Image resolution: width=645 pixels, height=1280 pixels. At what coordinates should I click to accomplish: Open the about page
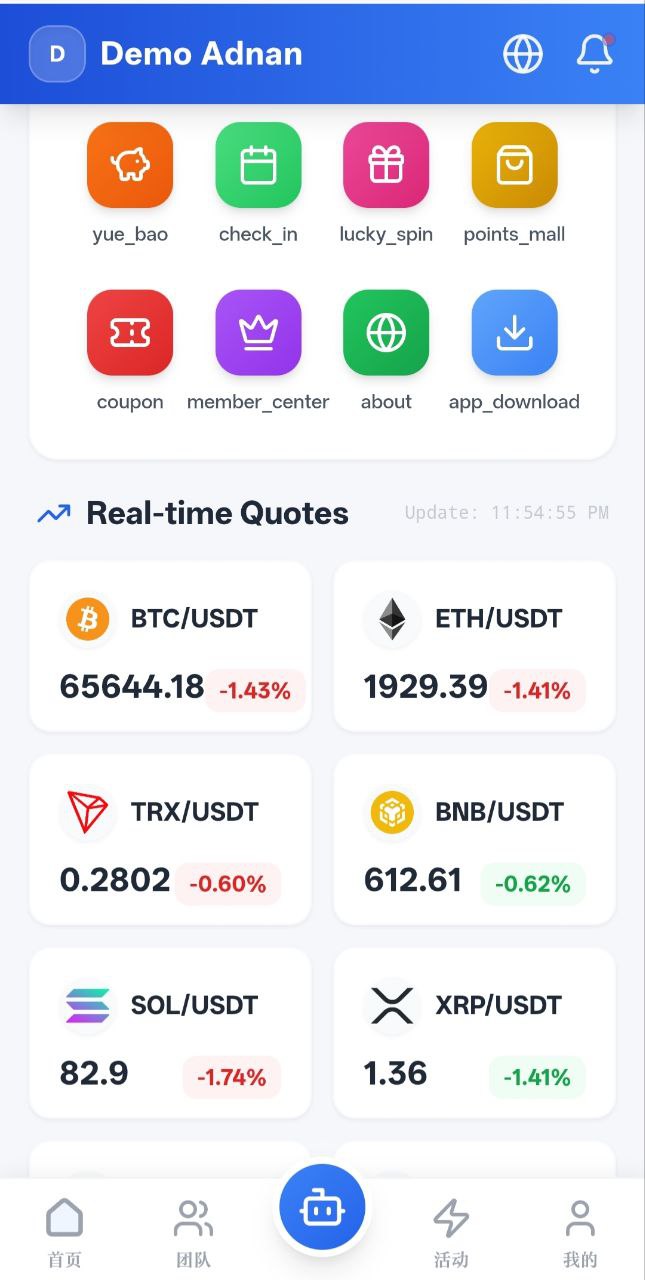pyautogui.click(x=386, y=334)
